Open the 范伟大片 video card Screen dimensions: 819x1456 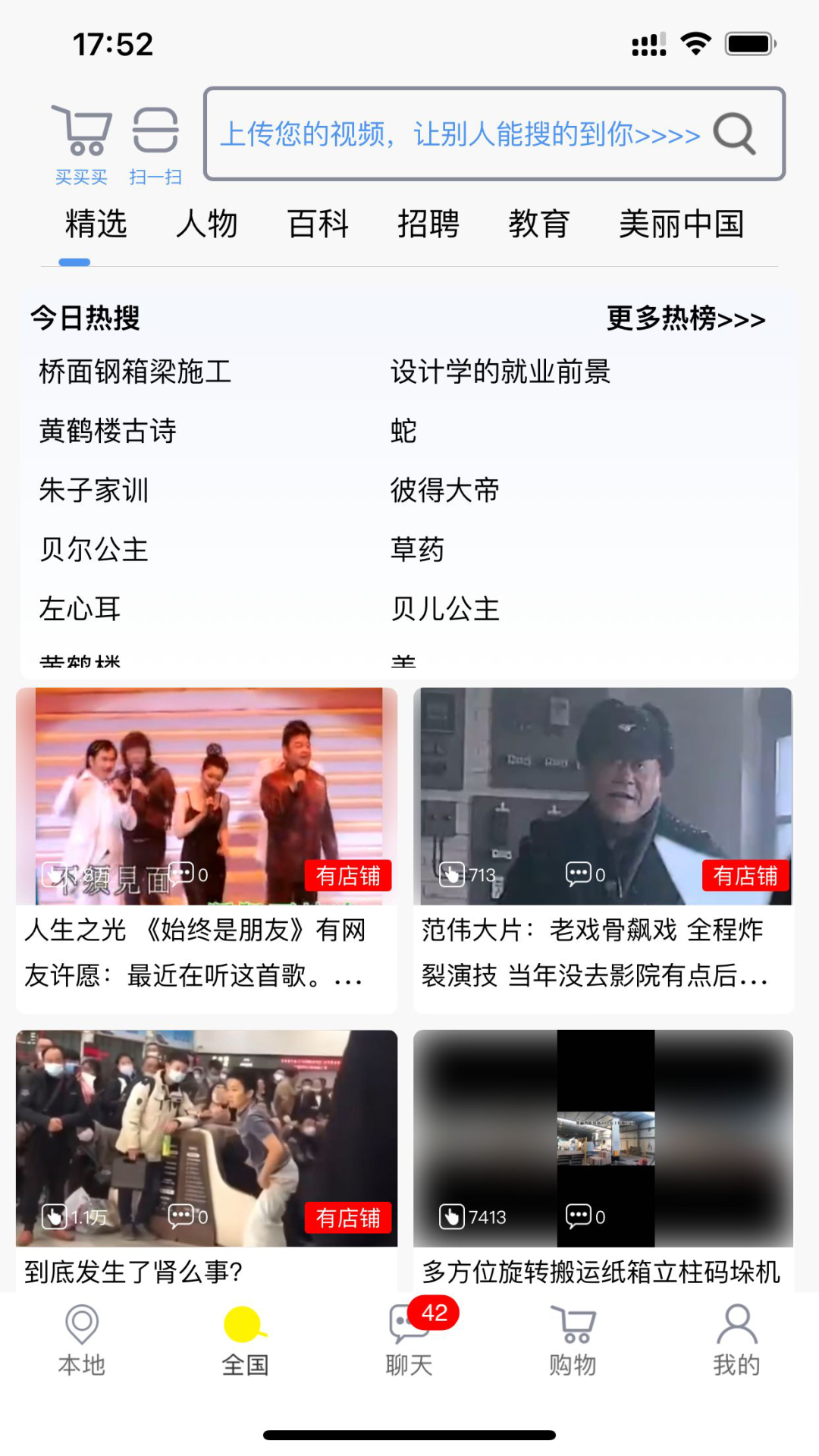click(x=603, y=796)
